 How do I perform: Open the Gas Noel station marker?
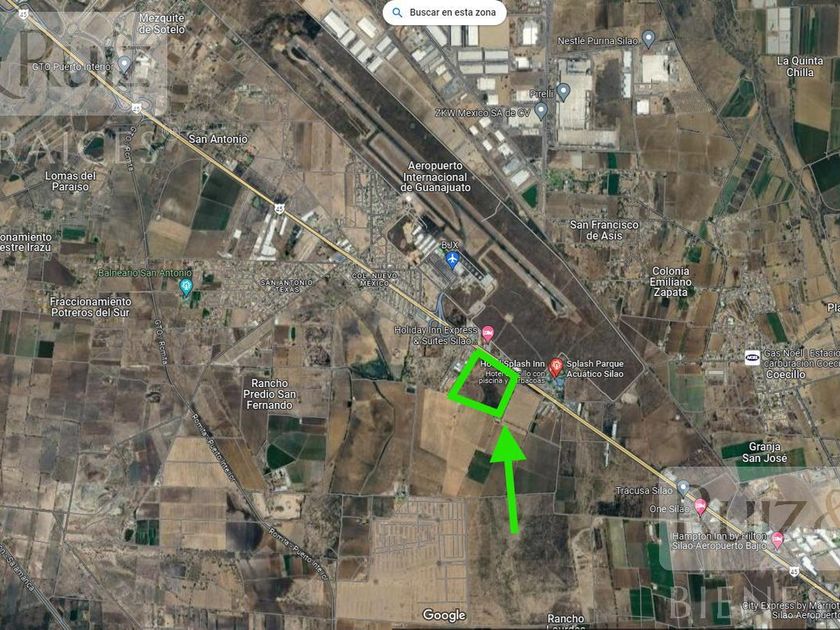pos(752,357)
